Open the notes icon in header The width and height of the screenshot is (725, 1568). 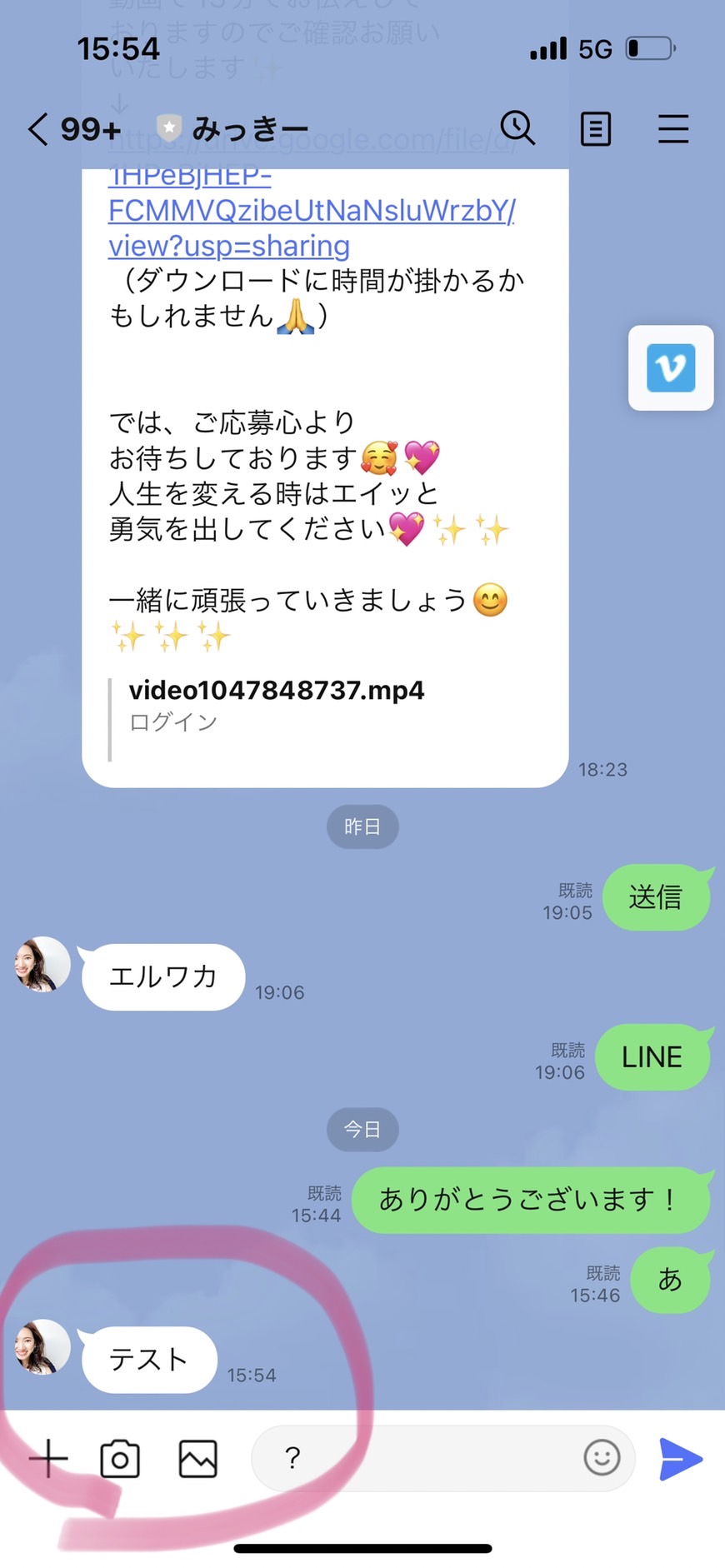pyautogui.click(x=595, y=129)
